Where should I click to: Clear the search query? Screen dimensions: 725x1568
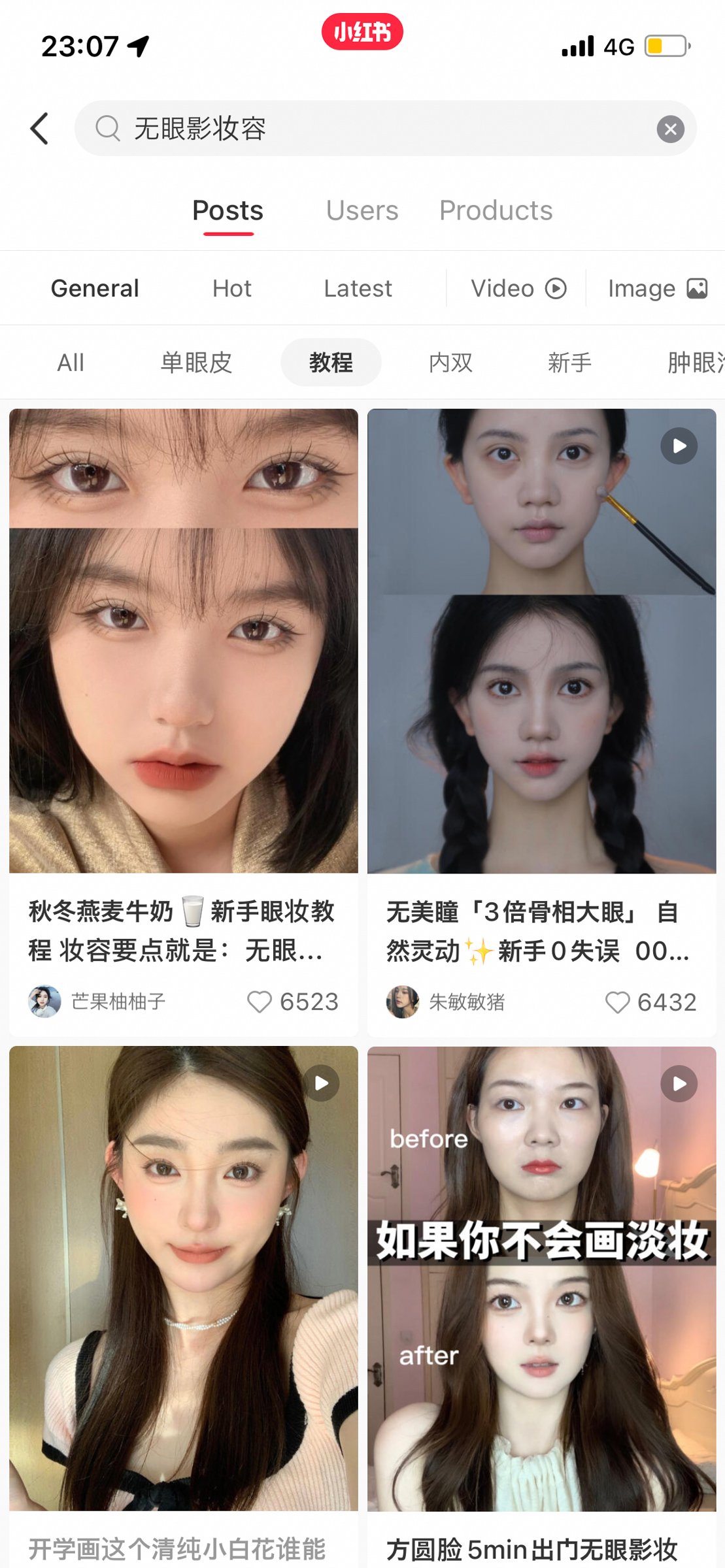coord(670,129)
